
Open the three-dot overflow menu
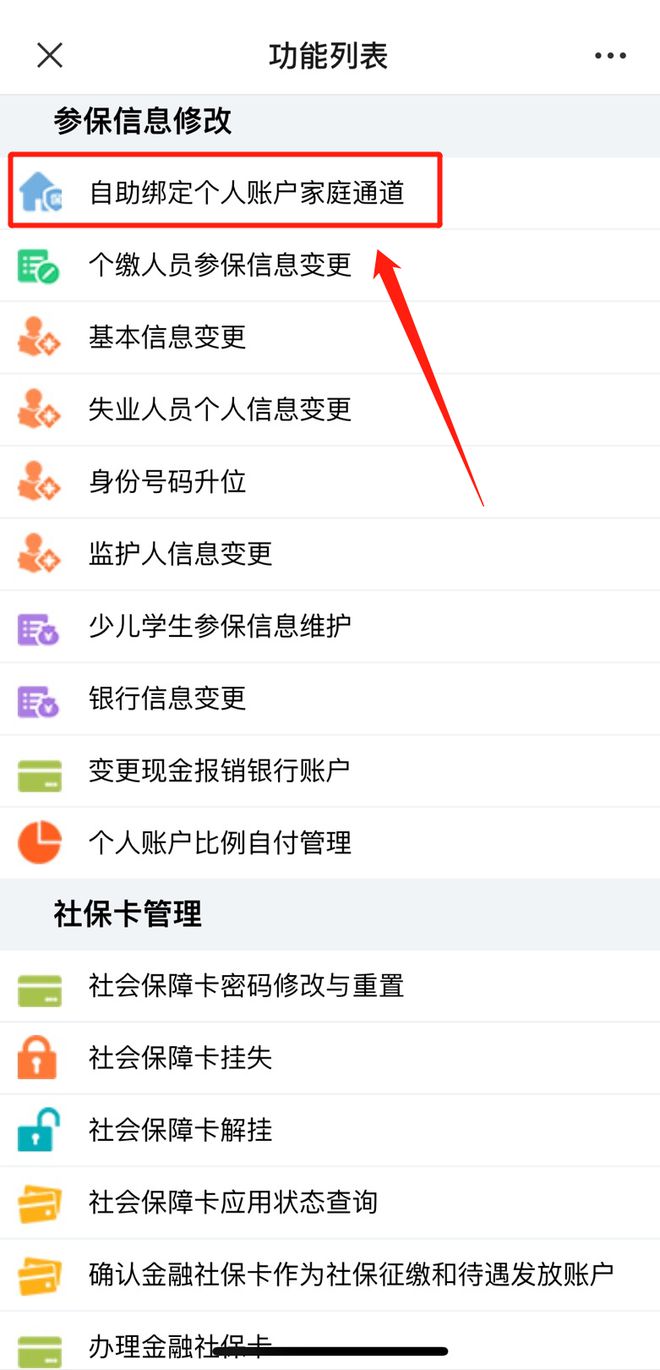pos(610,56)
